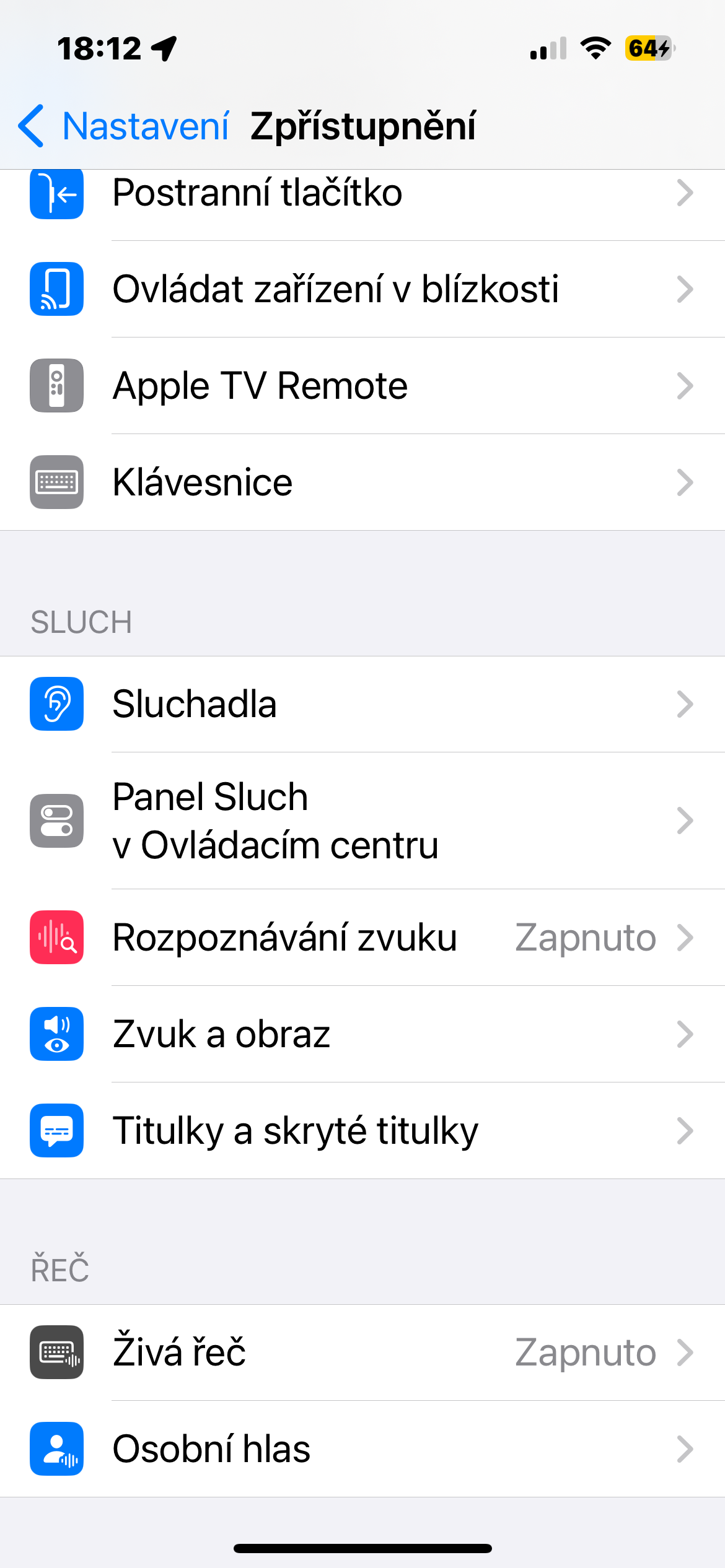The height and width of the screenshot is (1568, 725).
Task: Open Panel Sluch v Ovládacím centru
Action: [362, 821]
